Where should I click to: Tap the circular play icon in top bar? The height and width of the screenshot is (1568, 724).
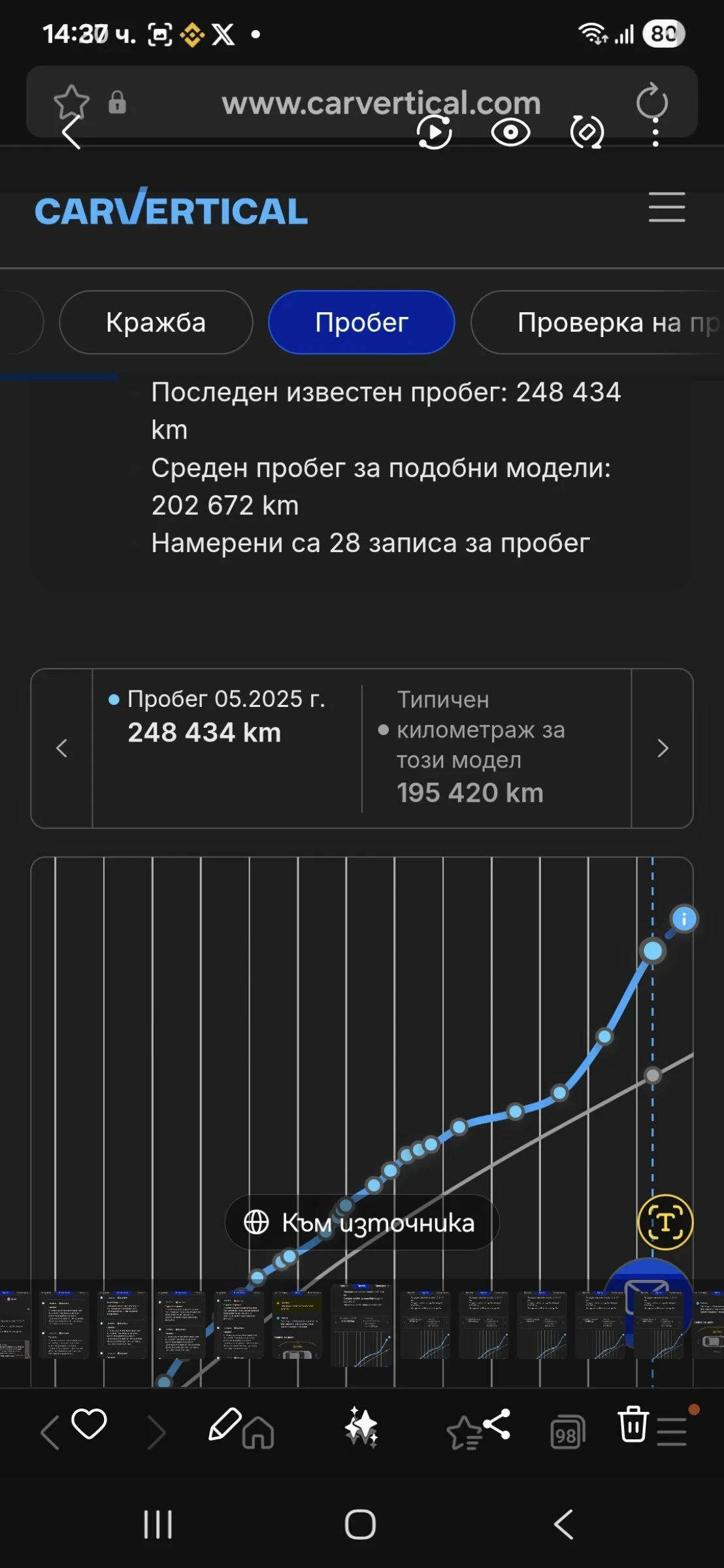click(x=435, y=133)
